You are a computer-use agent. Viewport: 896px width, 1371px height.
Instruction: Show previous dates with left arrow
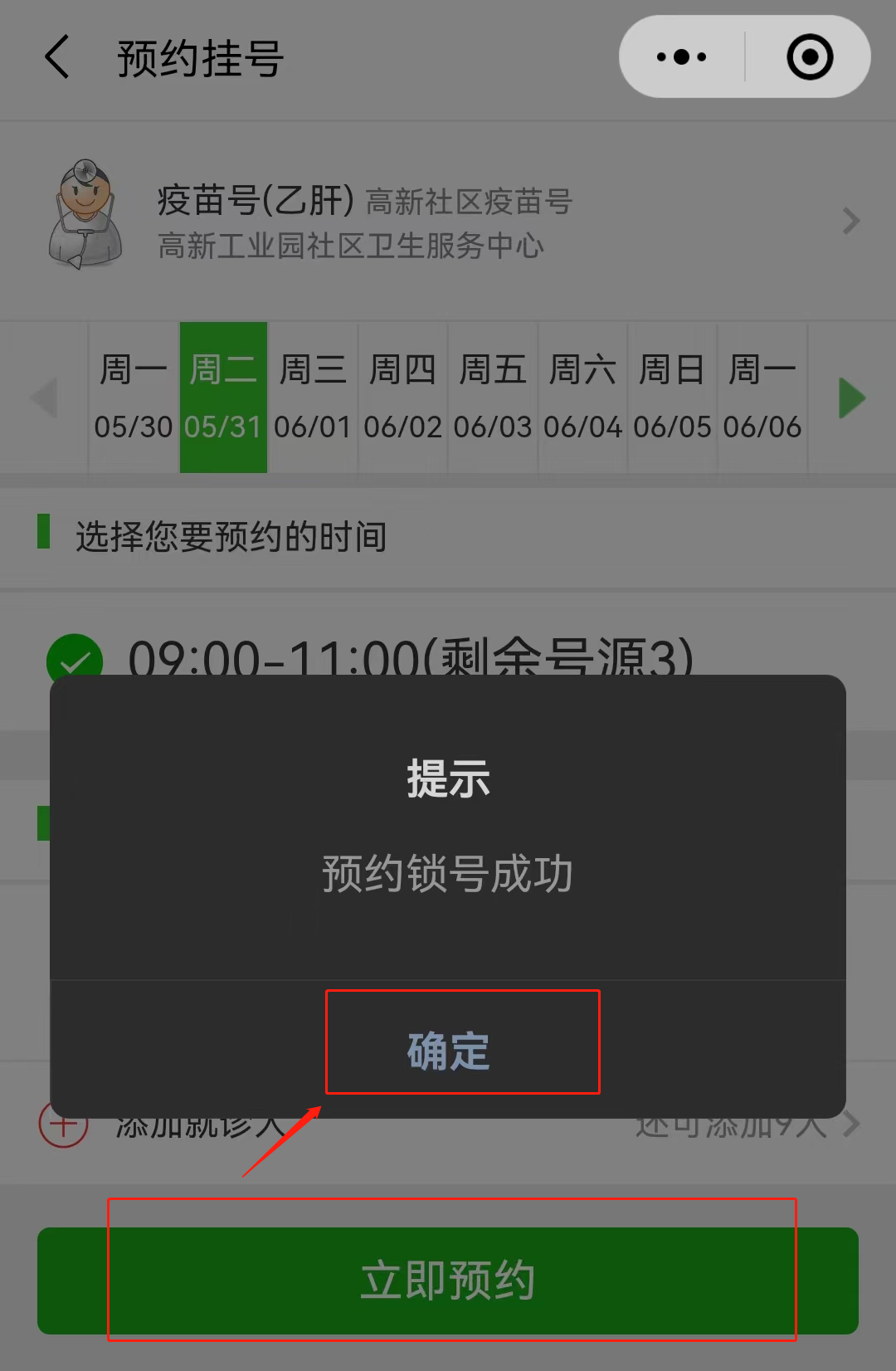(44, 398)
